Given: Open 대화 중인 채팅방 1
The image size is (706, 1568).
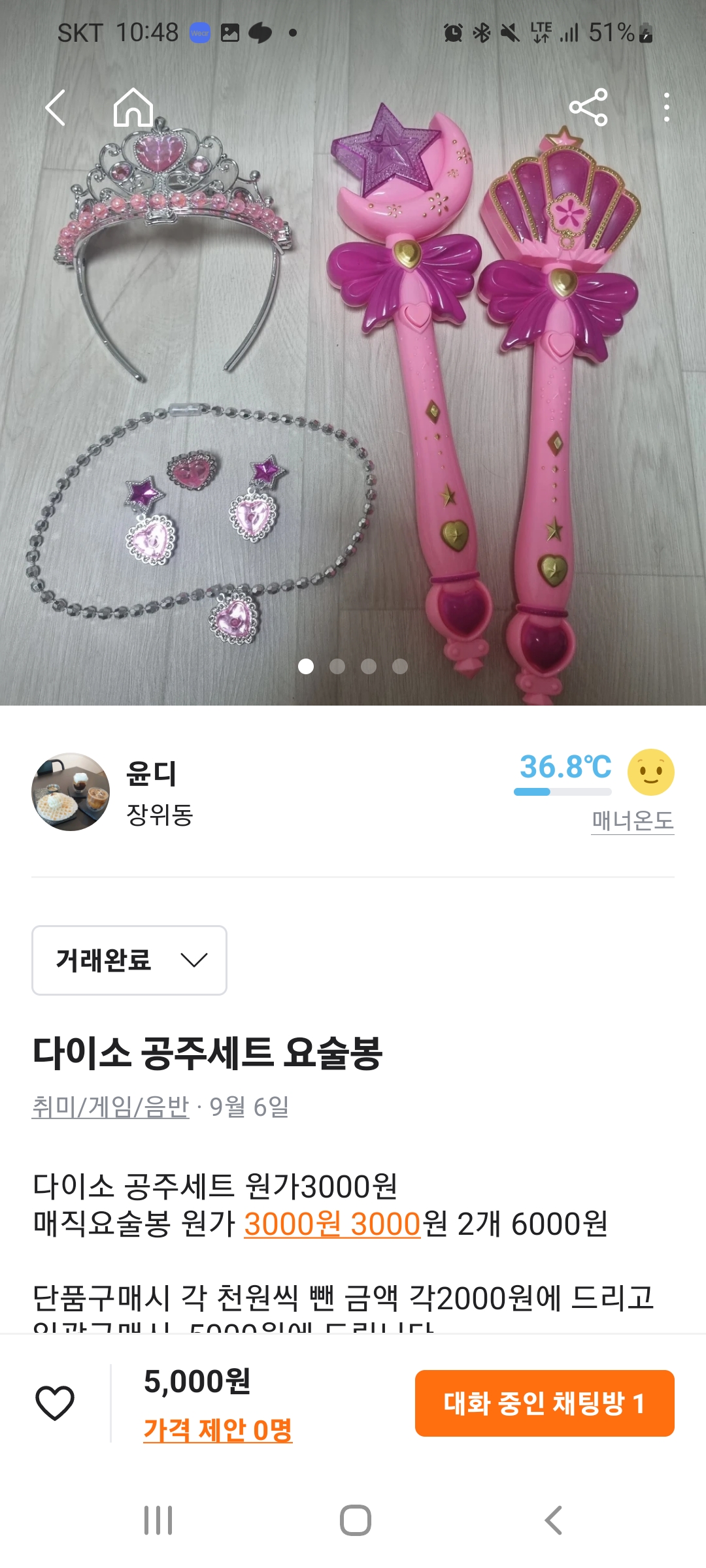Looking at the screenshot, I should point(545,1403).
